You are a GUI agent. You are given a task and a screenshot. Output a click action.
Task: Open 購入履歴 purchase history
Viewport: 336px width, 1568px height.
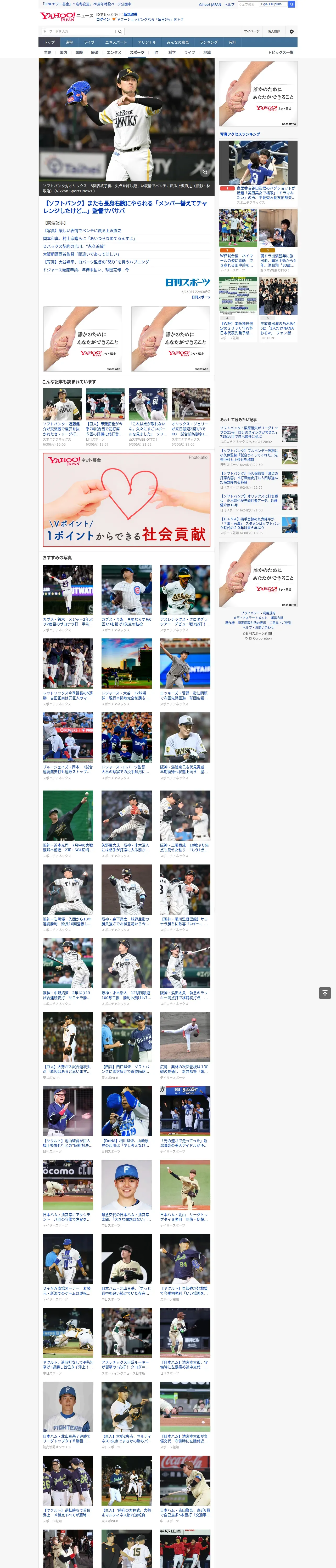point(274,31)
